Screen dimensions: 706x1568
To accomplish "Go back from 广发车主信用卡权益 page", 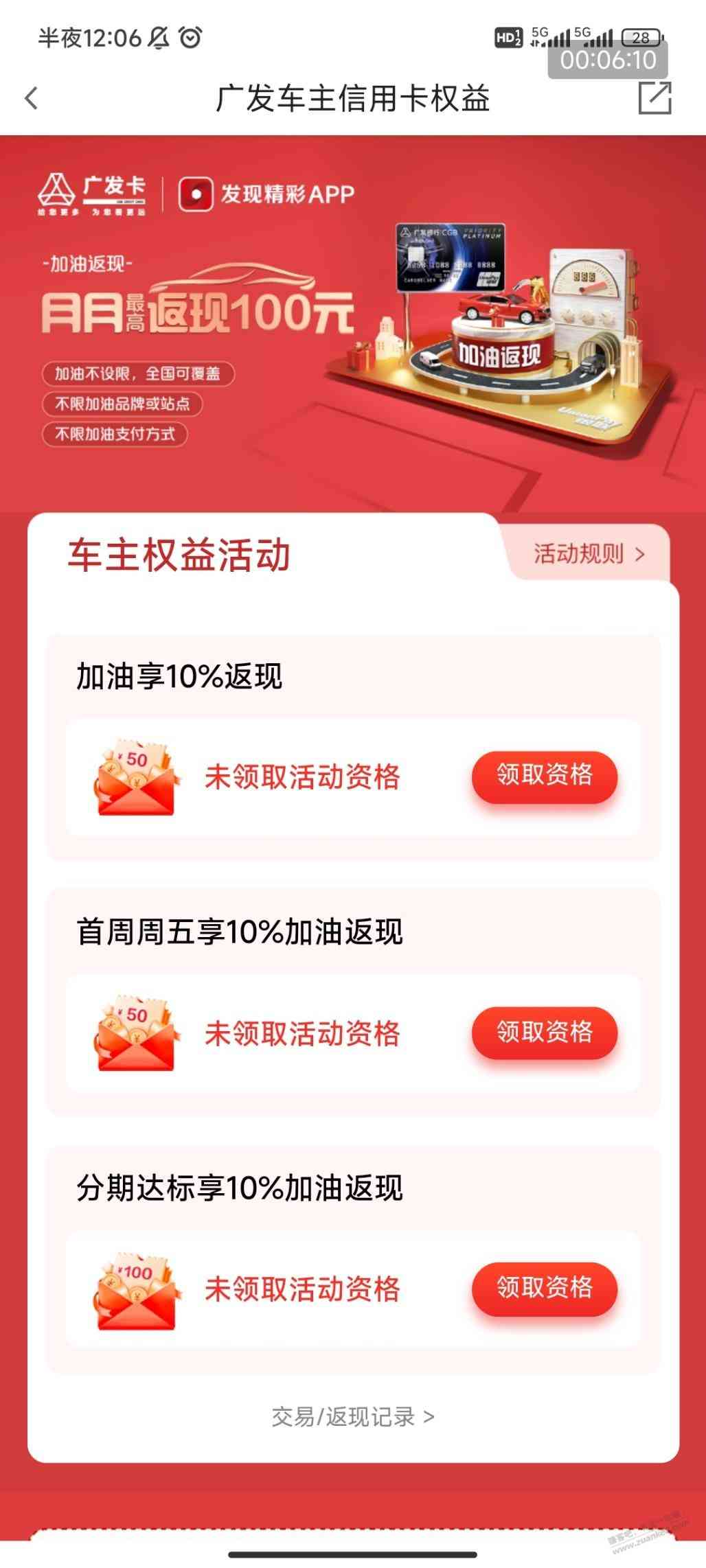I will [32, 98].
